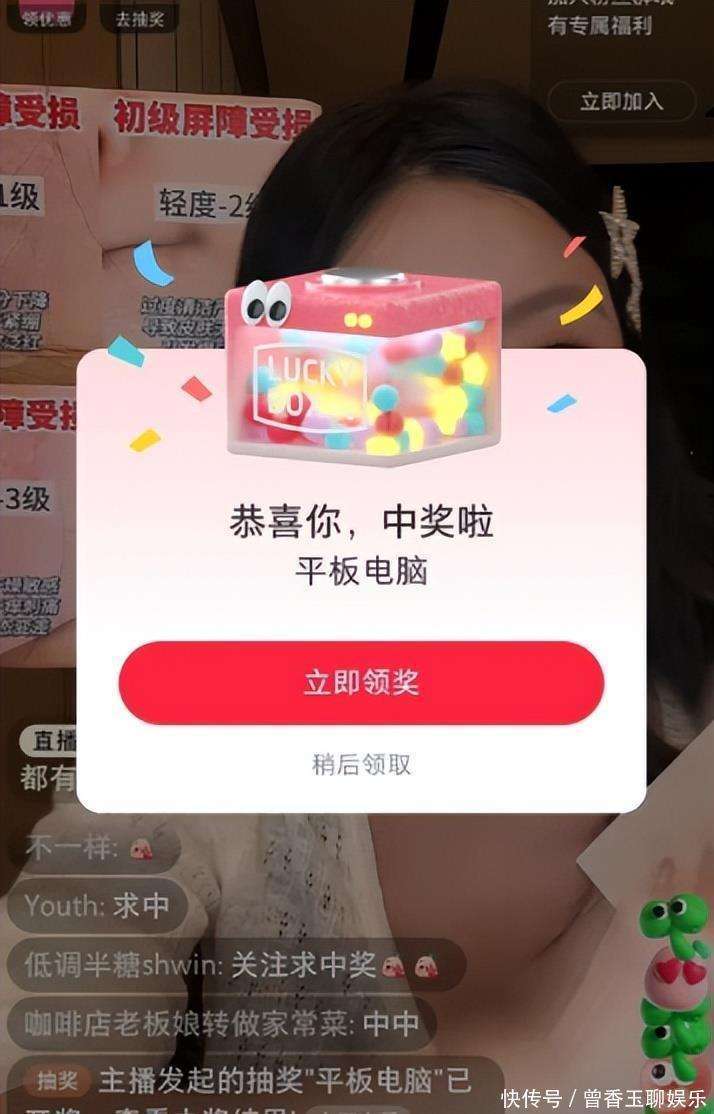Screen dimensions: 714x1114
Task: Choose 稍后领取 to claim later
Action: click(361, 765)
